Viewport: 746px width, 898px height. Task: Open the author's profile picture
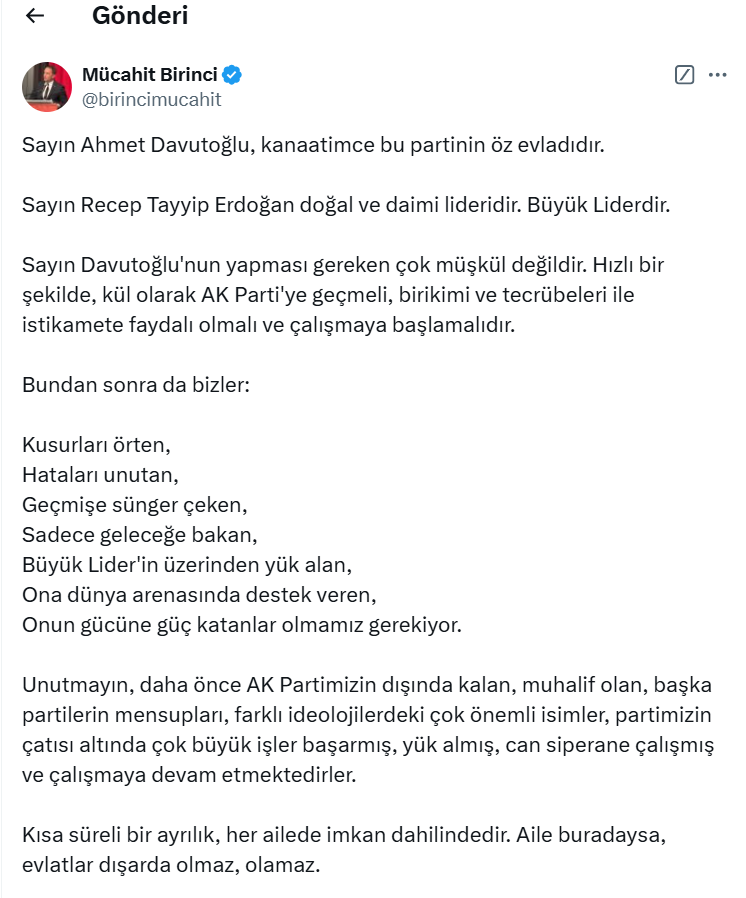pyautogui.click(x=45, y=84)
